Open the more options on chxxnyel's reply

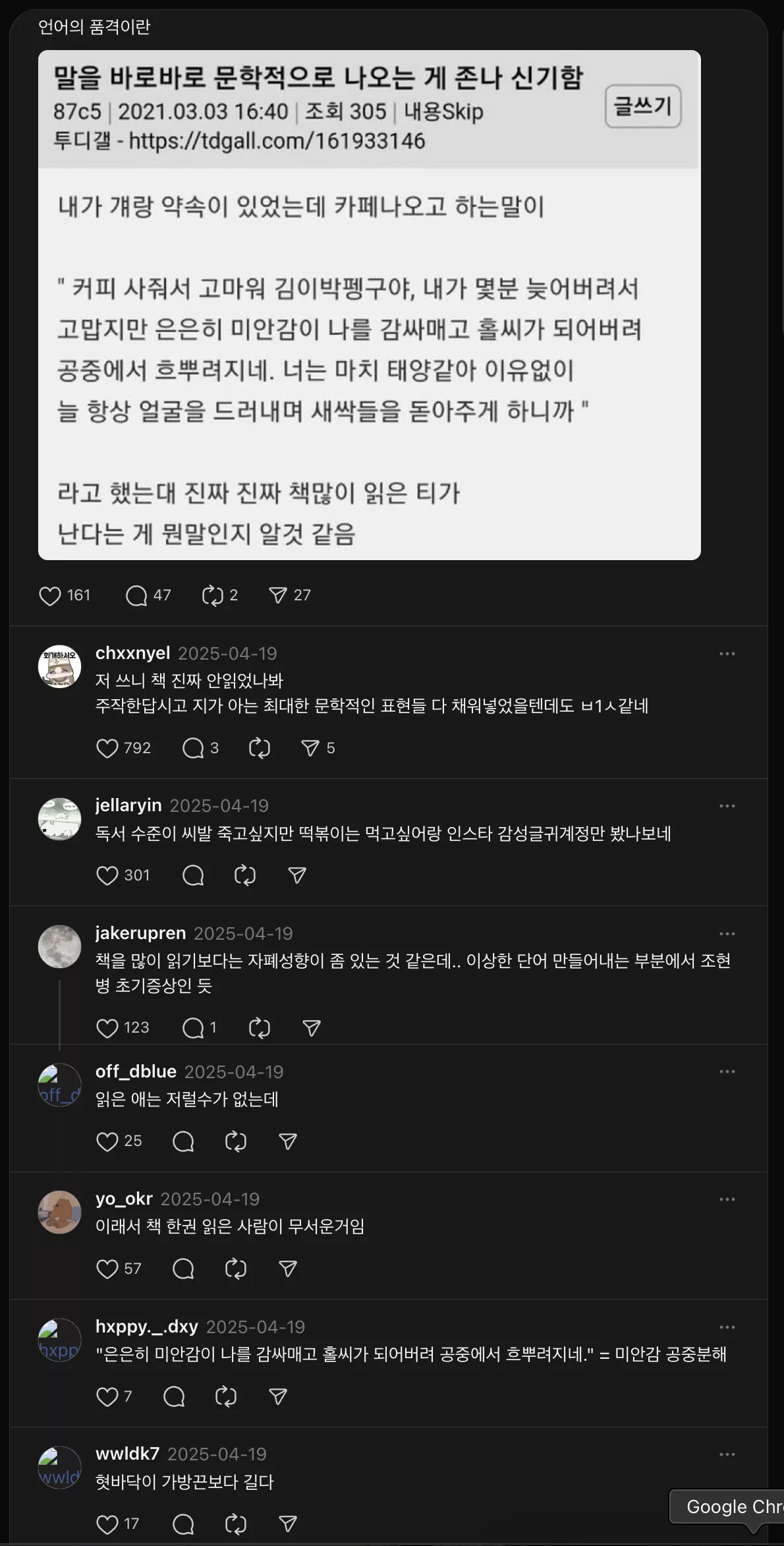point(727,654)
